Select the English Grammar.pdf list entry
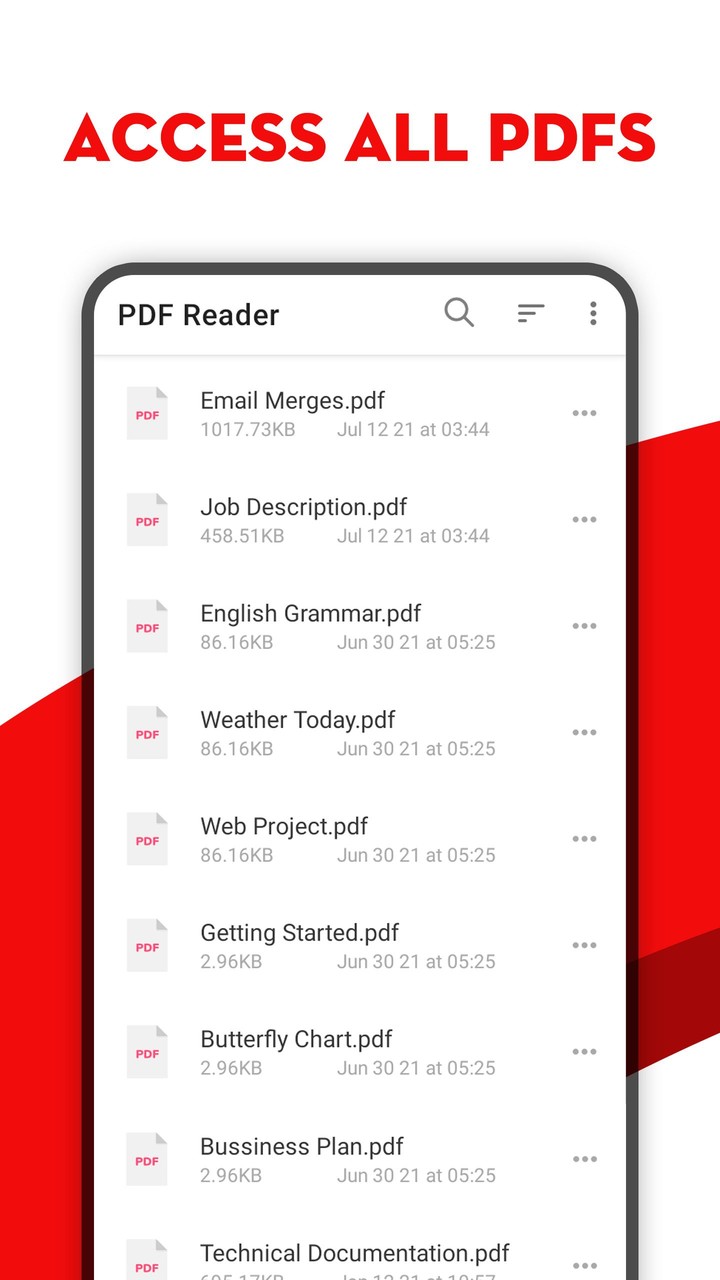The width and height of the screenshot is (720, 1280). (310, 613)
